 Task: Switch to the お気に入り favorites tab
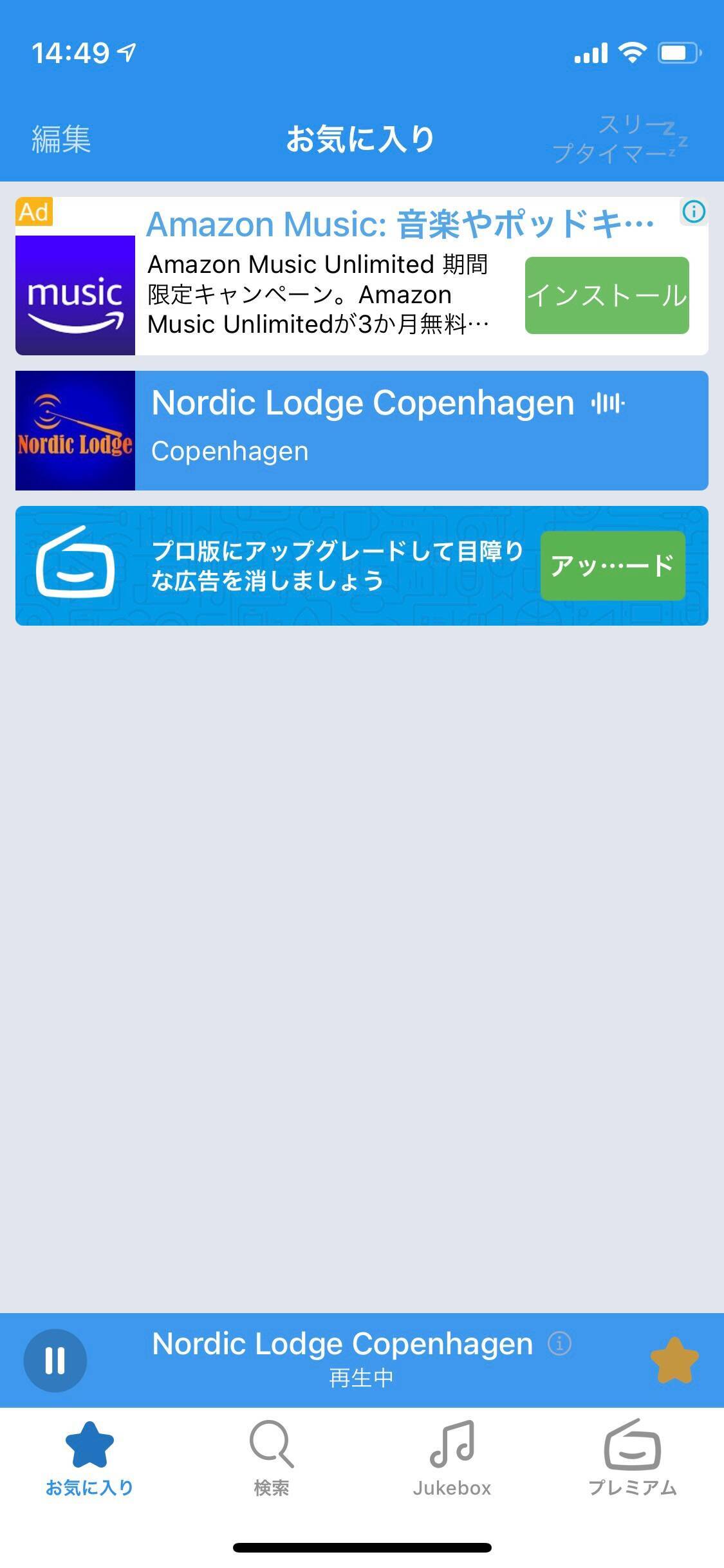pos(89,1458)
